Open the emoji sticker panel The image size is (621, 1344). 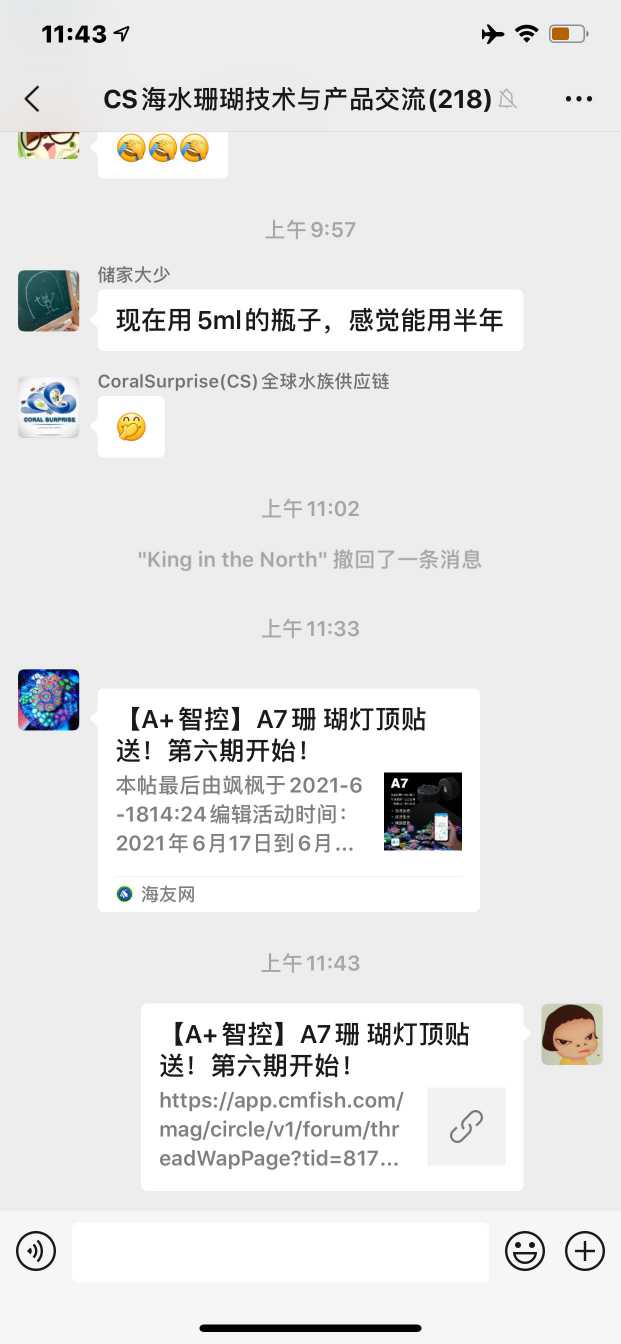pyautogui.click(x=525, y=1251)
